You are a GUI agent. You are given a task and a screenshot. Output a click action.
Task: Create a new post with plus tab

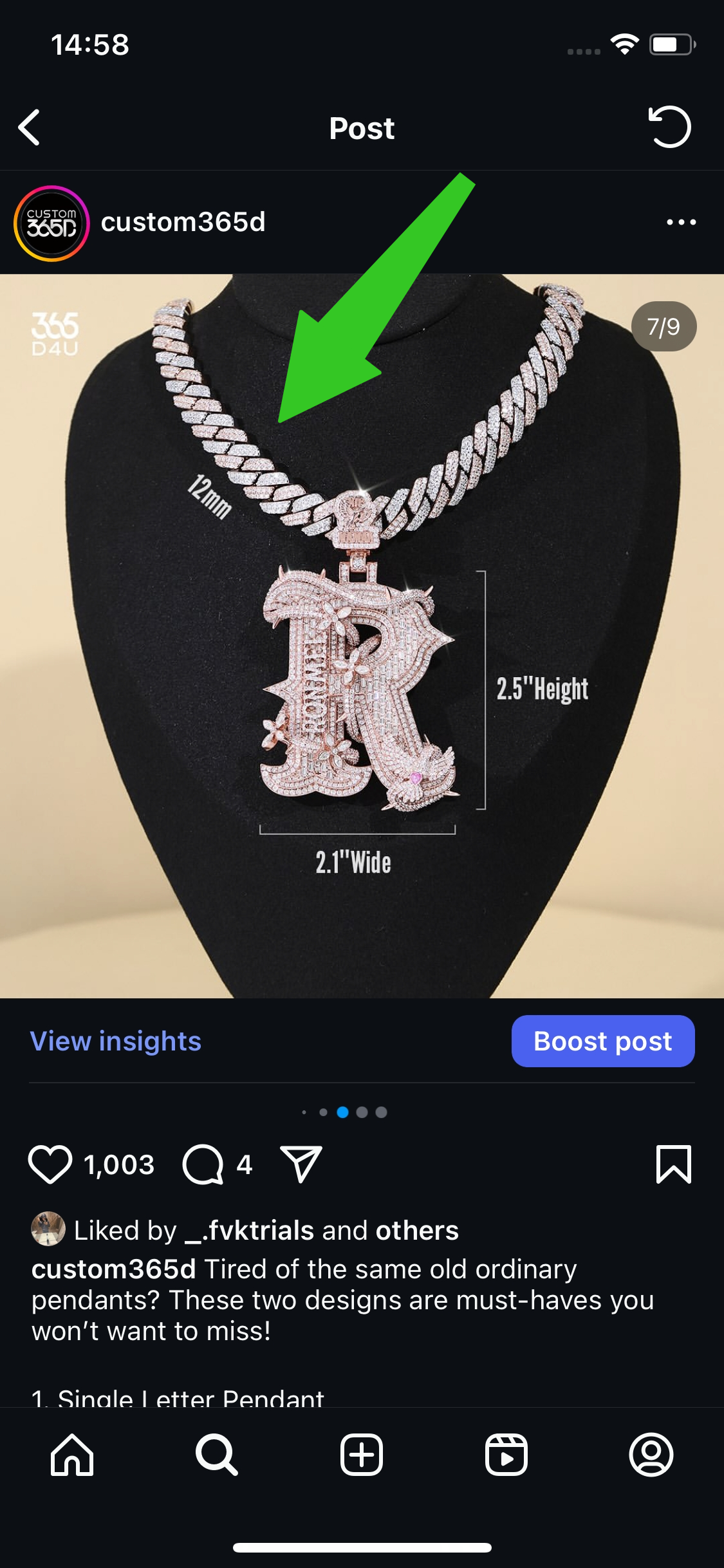click(362, 1455)
